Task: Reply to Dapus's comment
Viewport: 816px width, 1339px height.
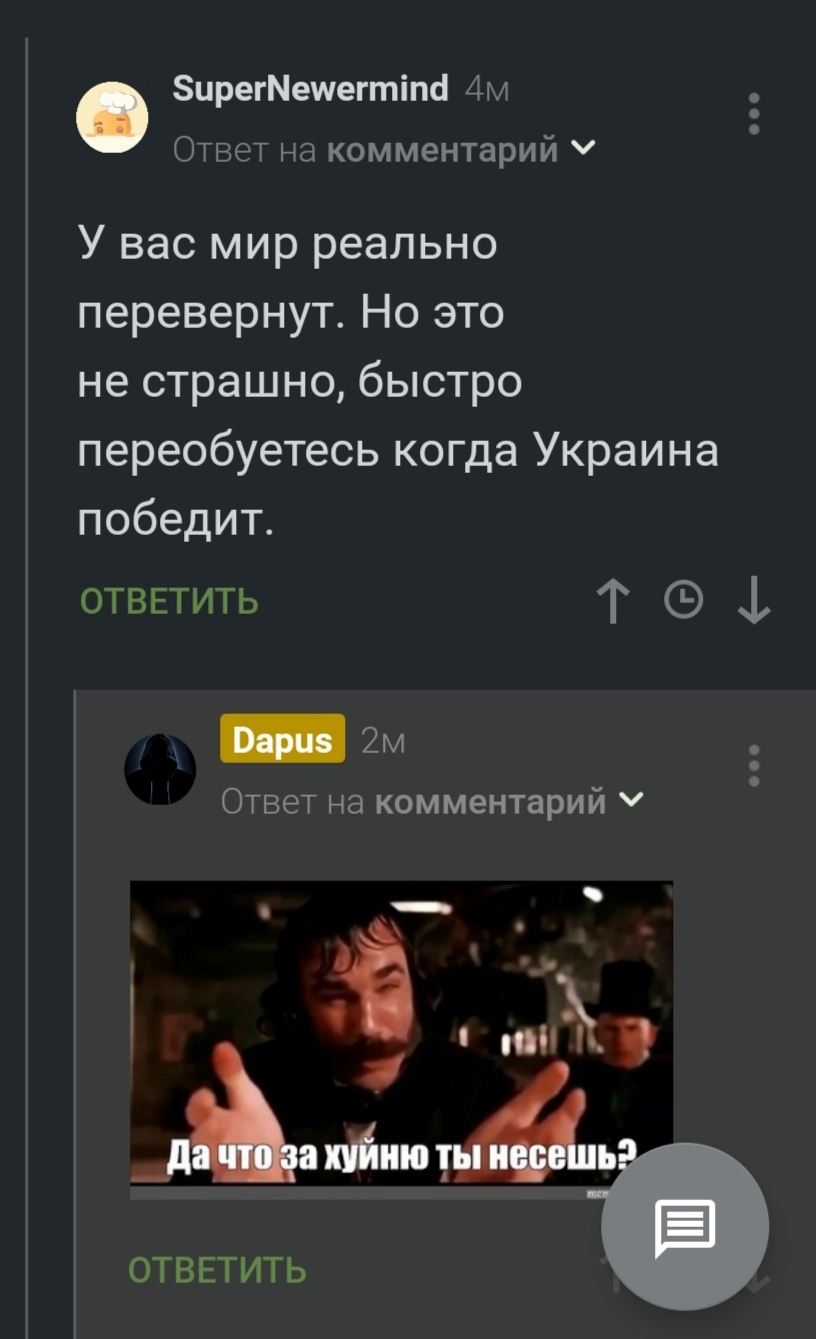Action: pos(217,1270)
